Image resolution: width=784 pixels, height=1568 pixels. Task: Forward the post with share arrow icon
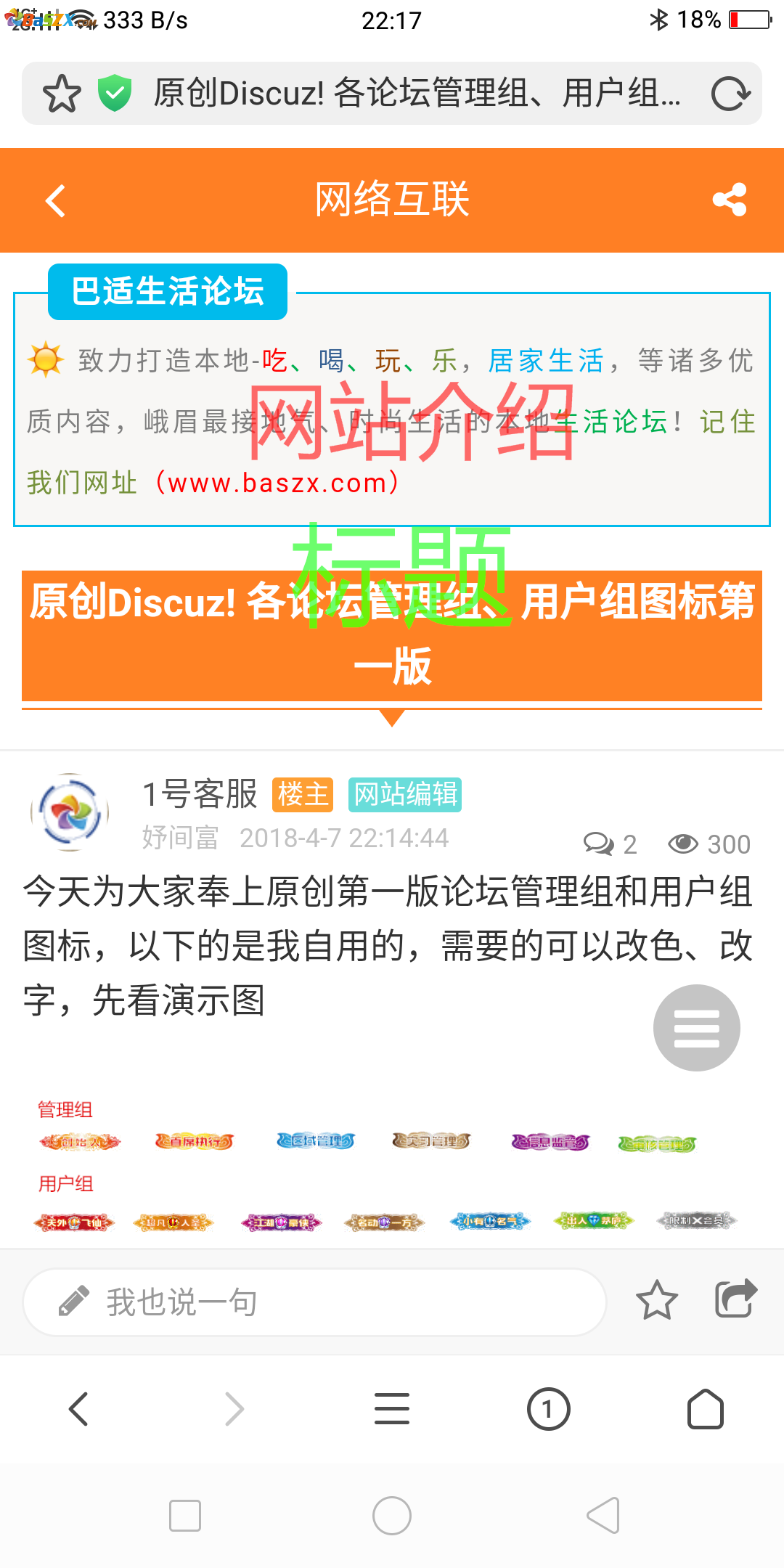point(735,1299)
